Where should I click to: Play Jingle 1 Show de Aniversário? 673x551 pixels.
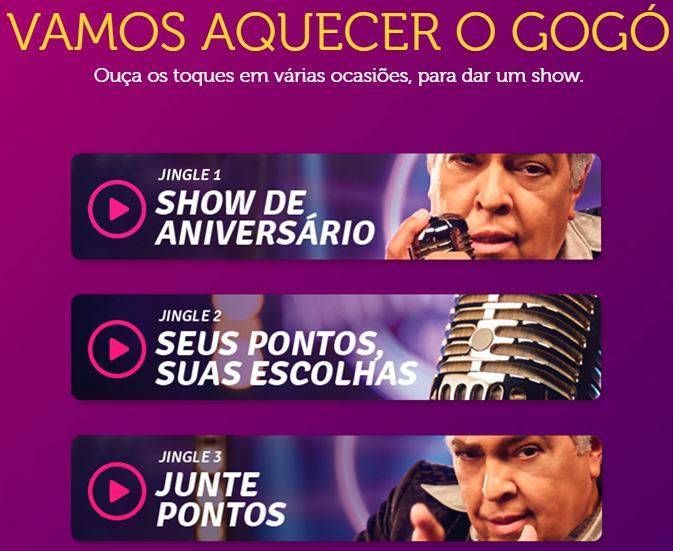[116, 207]
